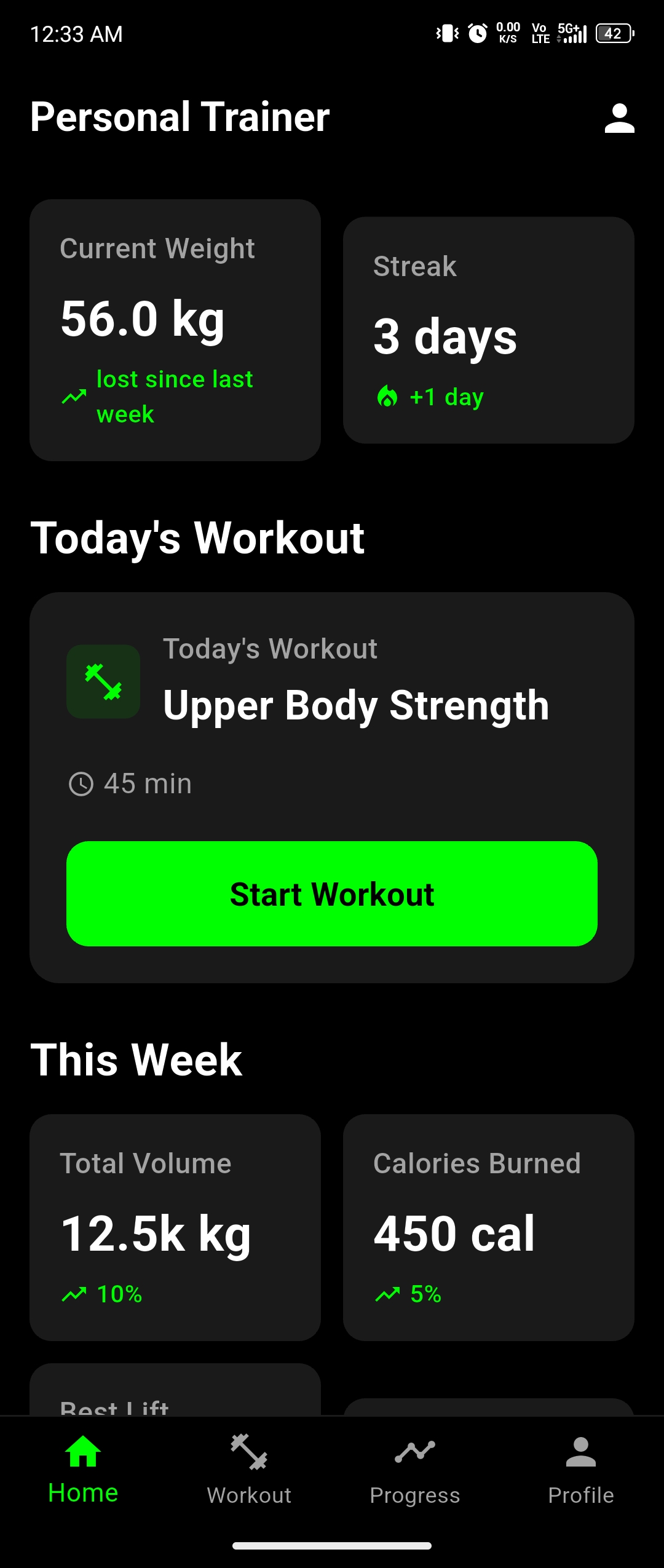Start the Upper Body Strength workout
Screen dimensions: 664x1568
click(x=332, y=893)
